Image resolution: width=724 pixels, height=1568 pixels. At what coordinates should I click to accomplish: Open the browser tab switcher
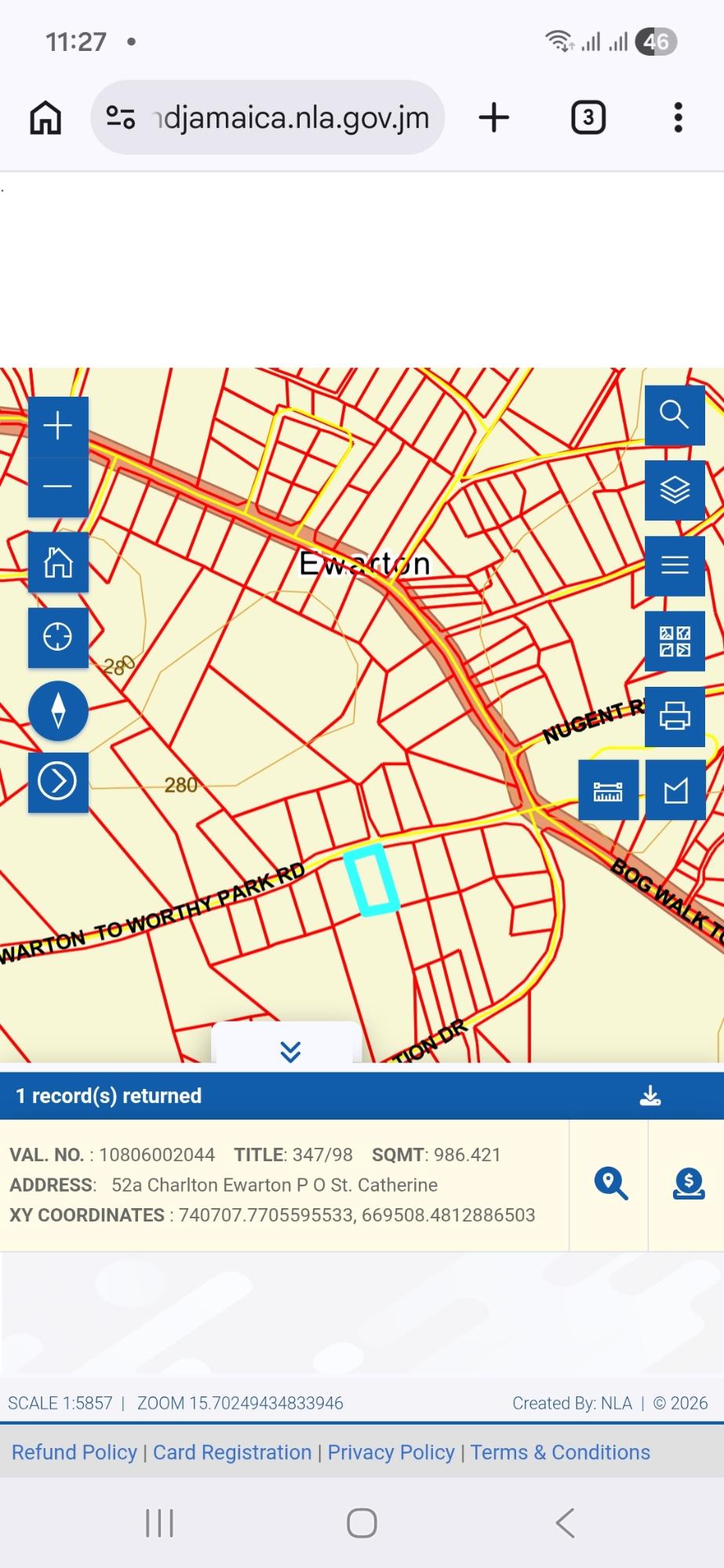(588, 118)
